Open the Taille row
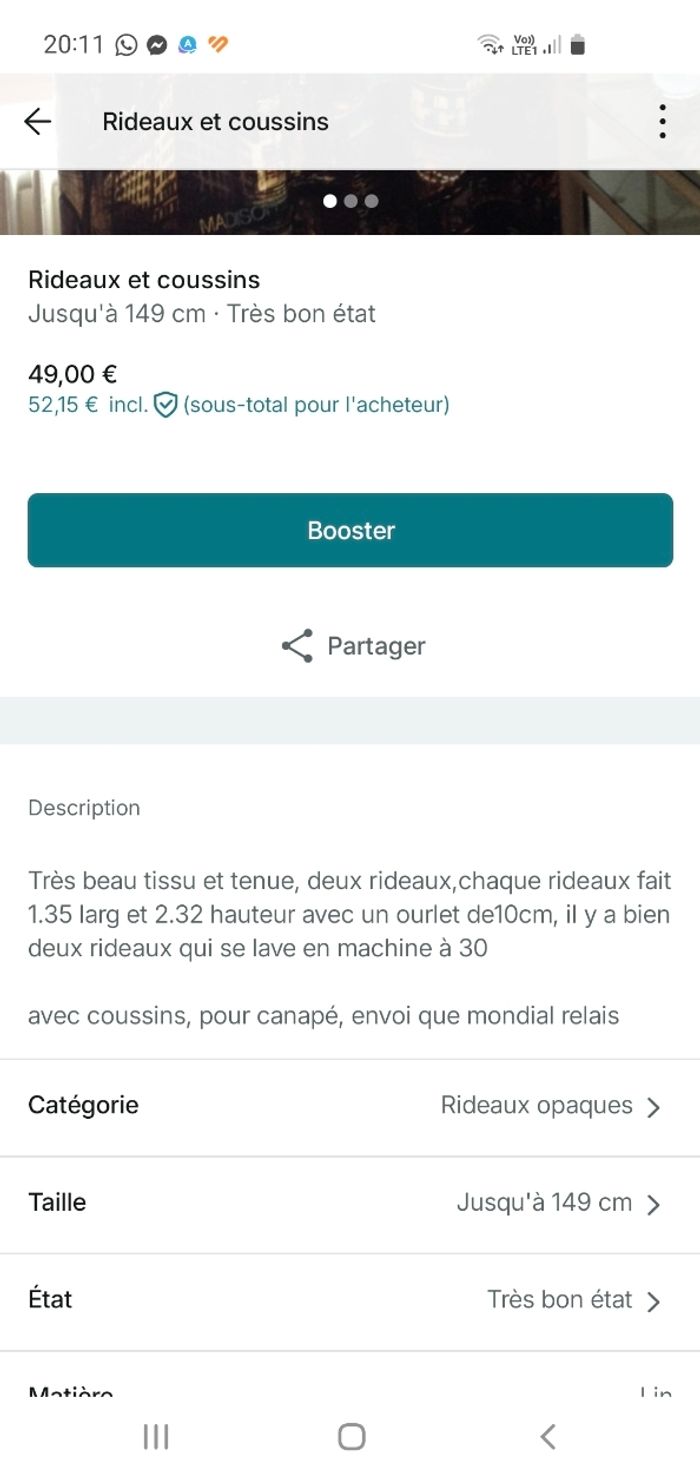Viewport: 700px width, 1478px height. [350, 1203]
